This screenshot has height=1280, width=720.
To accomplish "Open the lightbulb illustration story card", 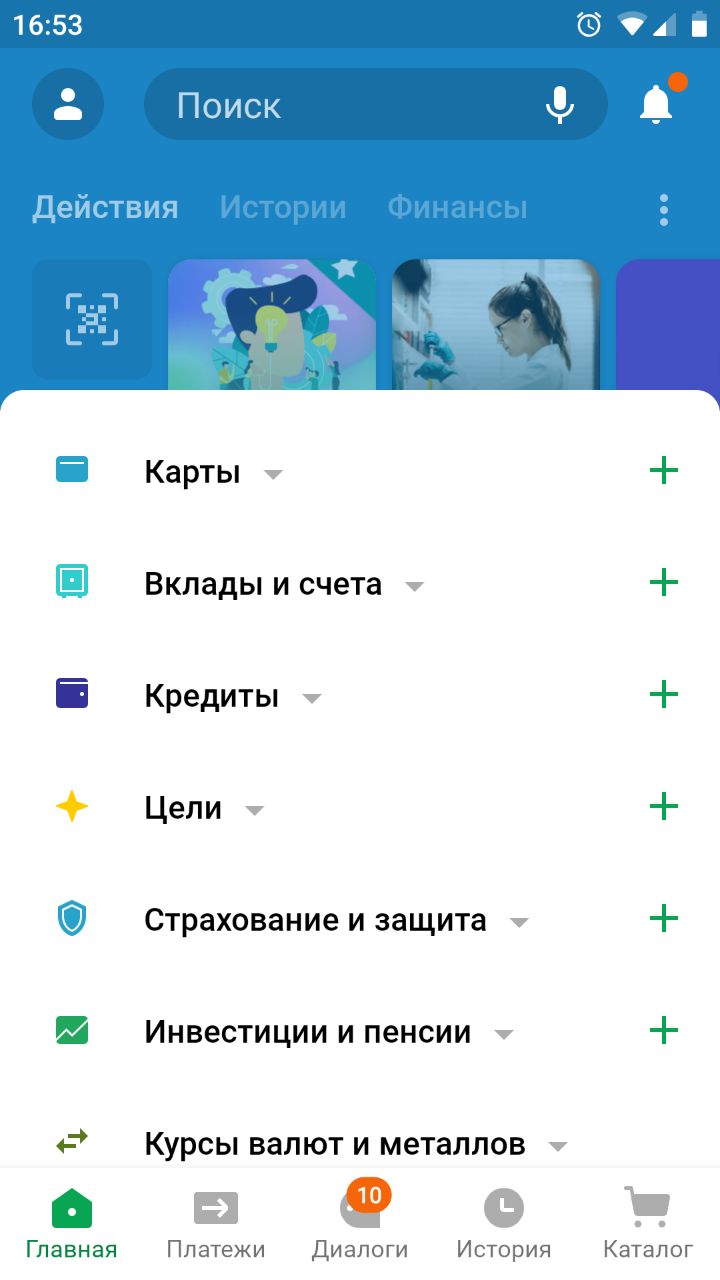I will click(272, 325).
